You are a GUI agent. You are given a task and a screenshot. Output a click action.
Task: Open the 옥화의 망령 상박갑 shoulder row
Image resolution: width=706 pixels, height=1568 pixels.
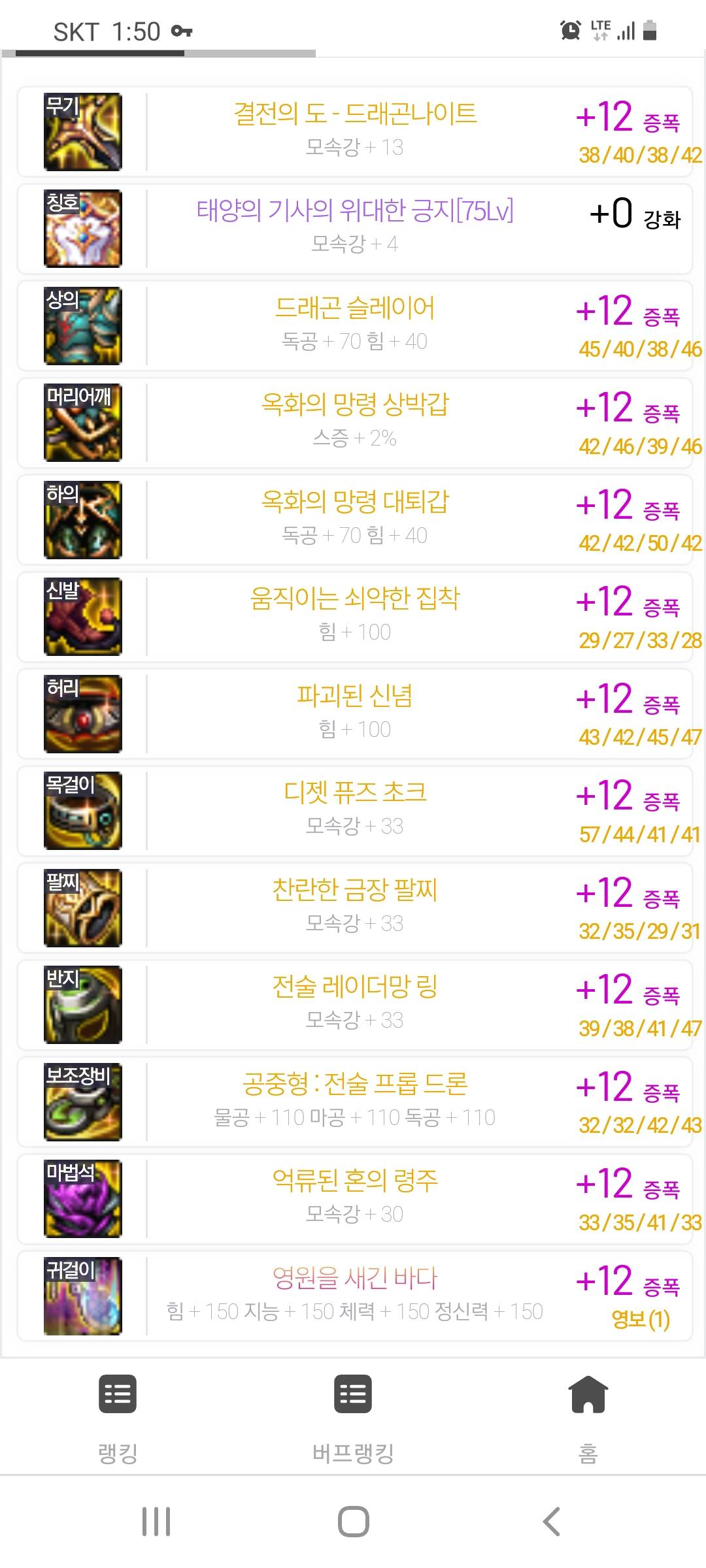(x=354, y=423)
